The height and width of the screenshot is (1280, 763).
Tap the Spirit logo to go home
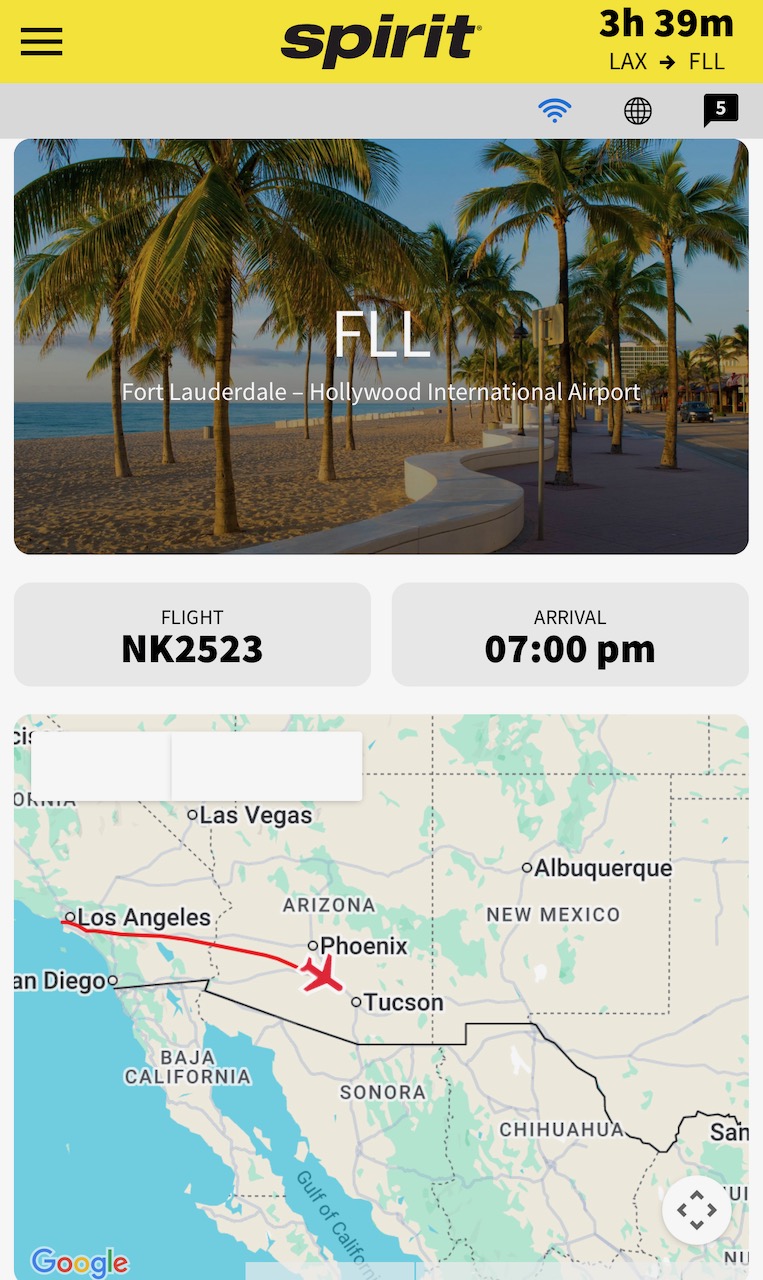pos(381,42)
